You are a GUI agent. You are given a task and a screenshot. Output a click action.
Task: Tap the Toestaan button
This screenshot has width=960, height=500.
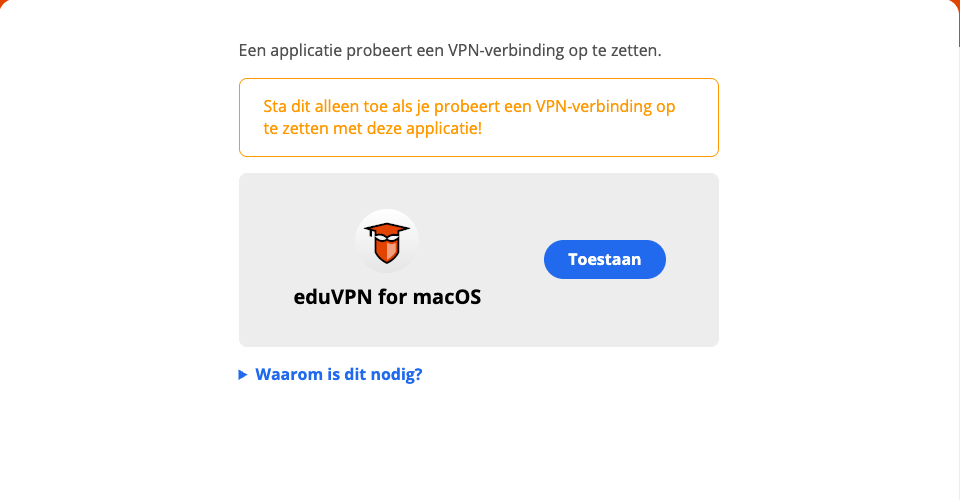(604, 259)
